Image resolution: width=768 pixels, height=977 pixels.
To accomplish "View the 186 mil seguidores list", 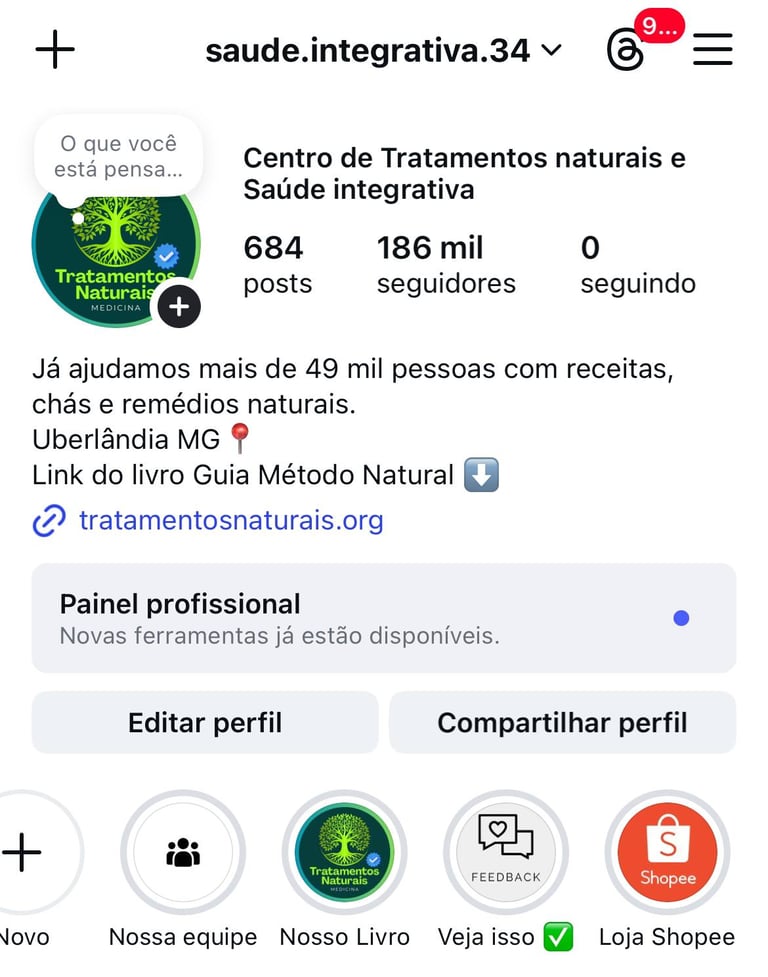I will coord(445,265).
